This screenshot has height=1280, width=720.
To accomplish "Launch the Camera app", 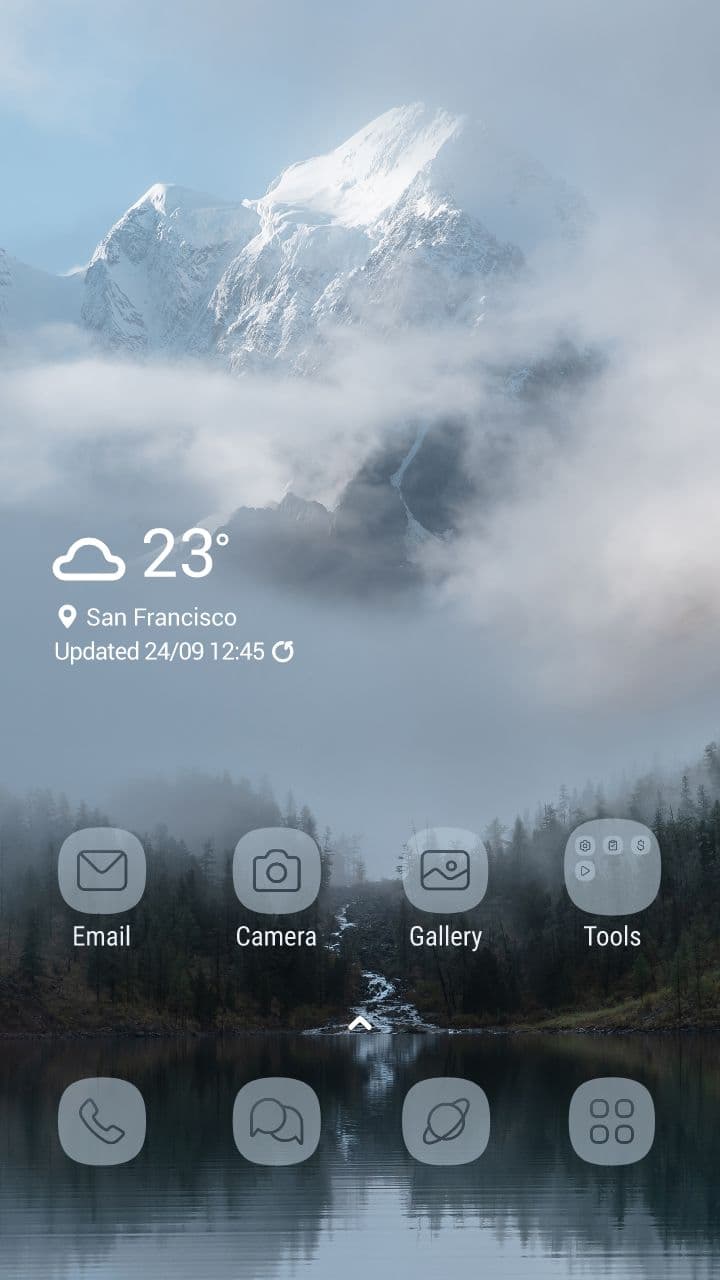I will [x=276, y=871].
